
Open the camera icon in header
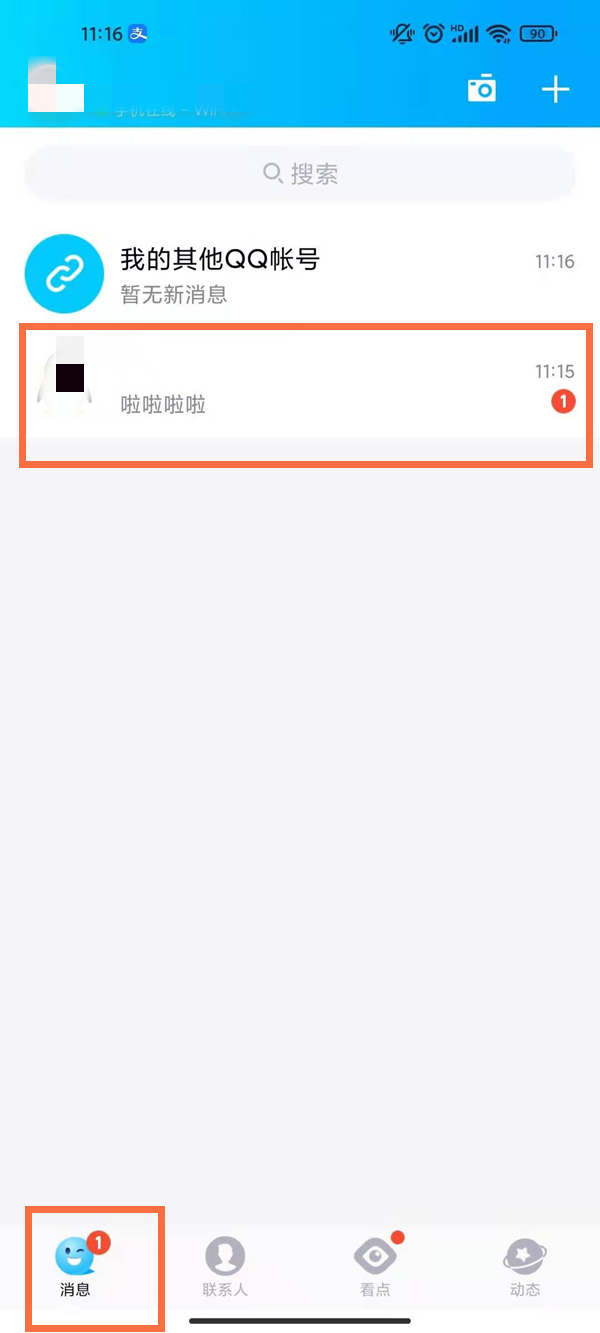pyautogui.click(x=482, y=89)
